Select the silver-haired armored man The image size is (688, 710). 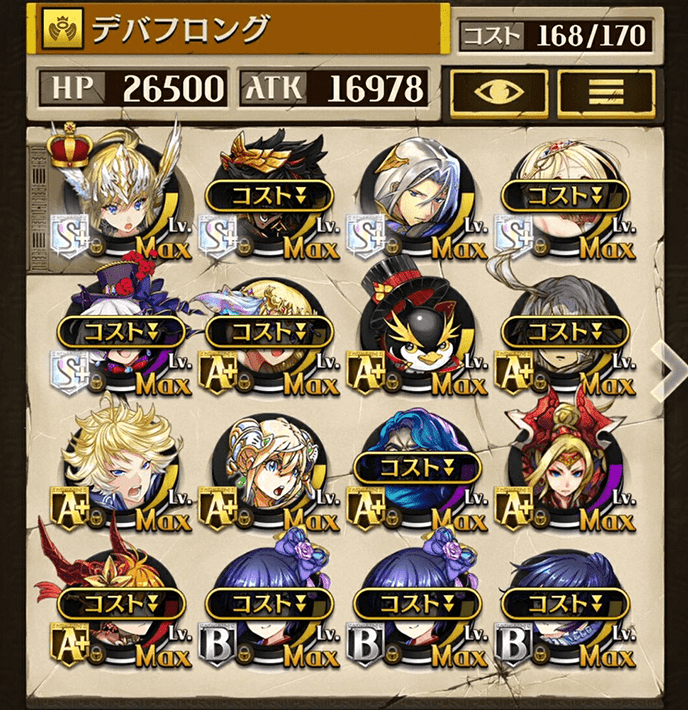413,192
